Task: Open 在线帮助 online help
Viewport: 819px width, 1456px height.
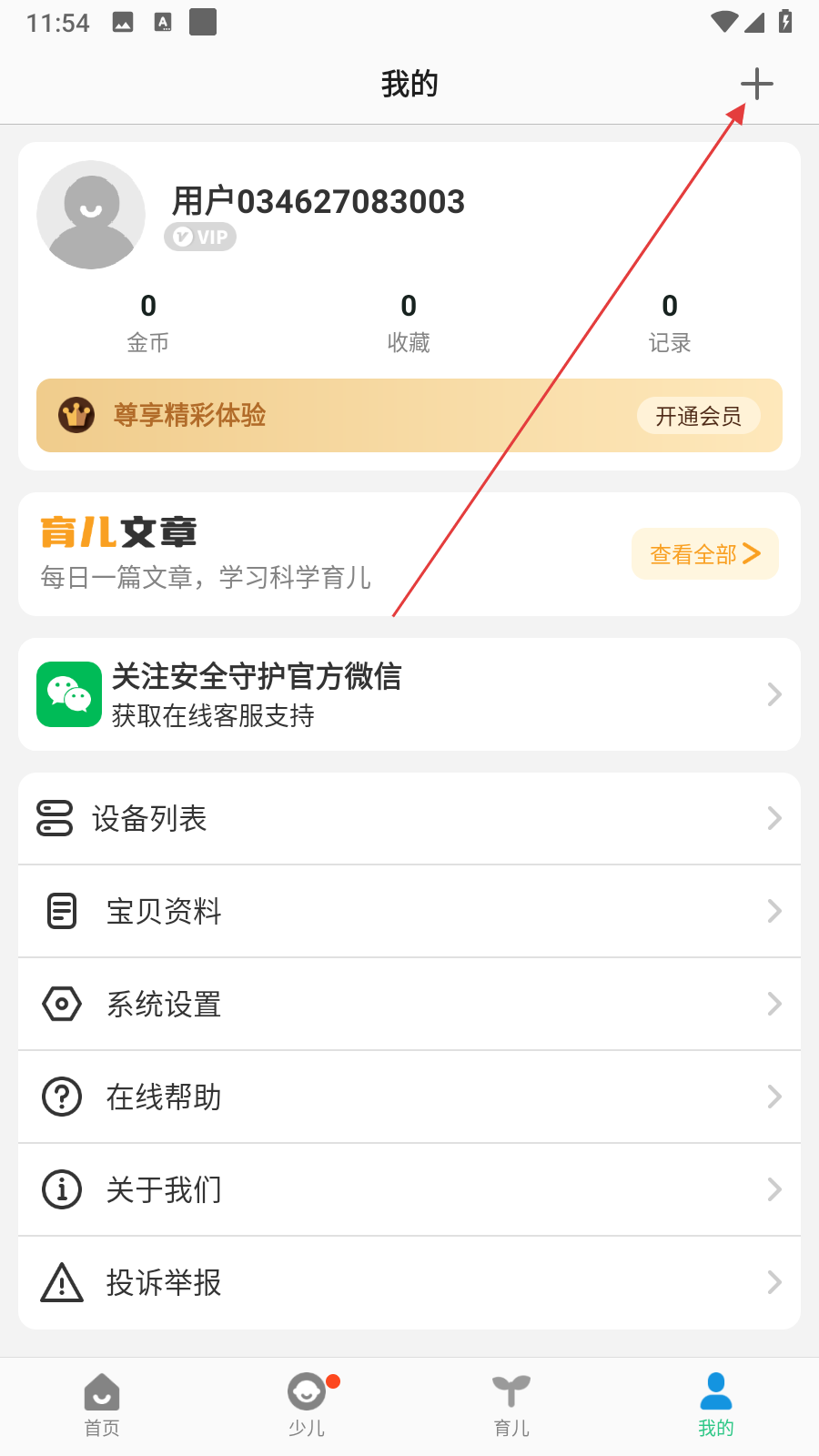Action: pos(409,1097)
